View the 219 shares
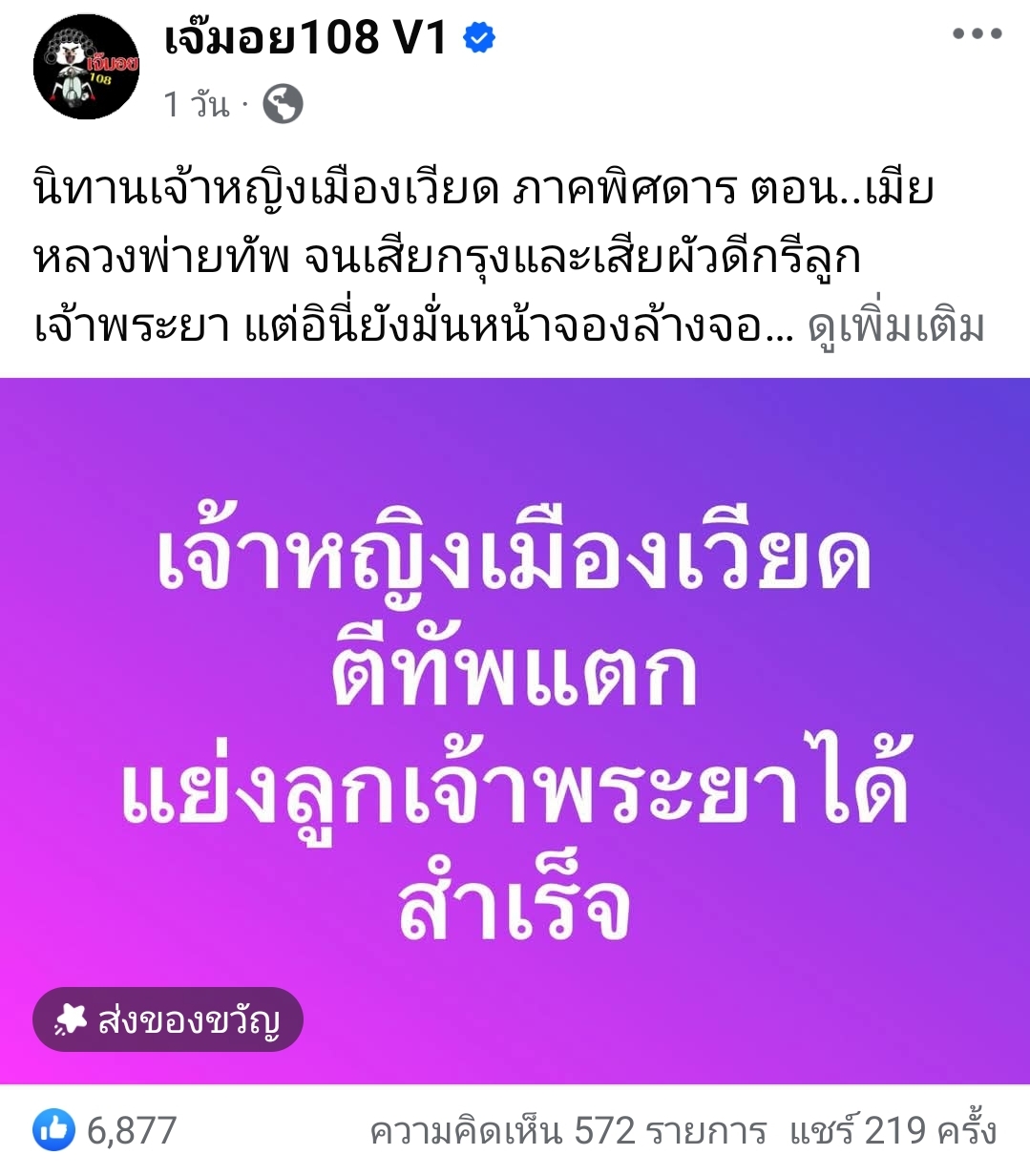Image resolution: width=1030 pixels, height=1176 pixels. 893,1132
